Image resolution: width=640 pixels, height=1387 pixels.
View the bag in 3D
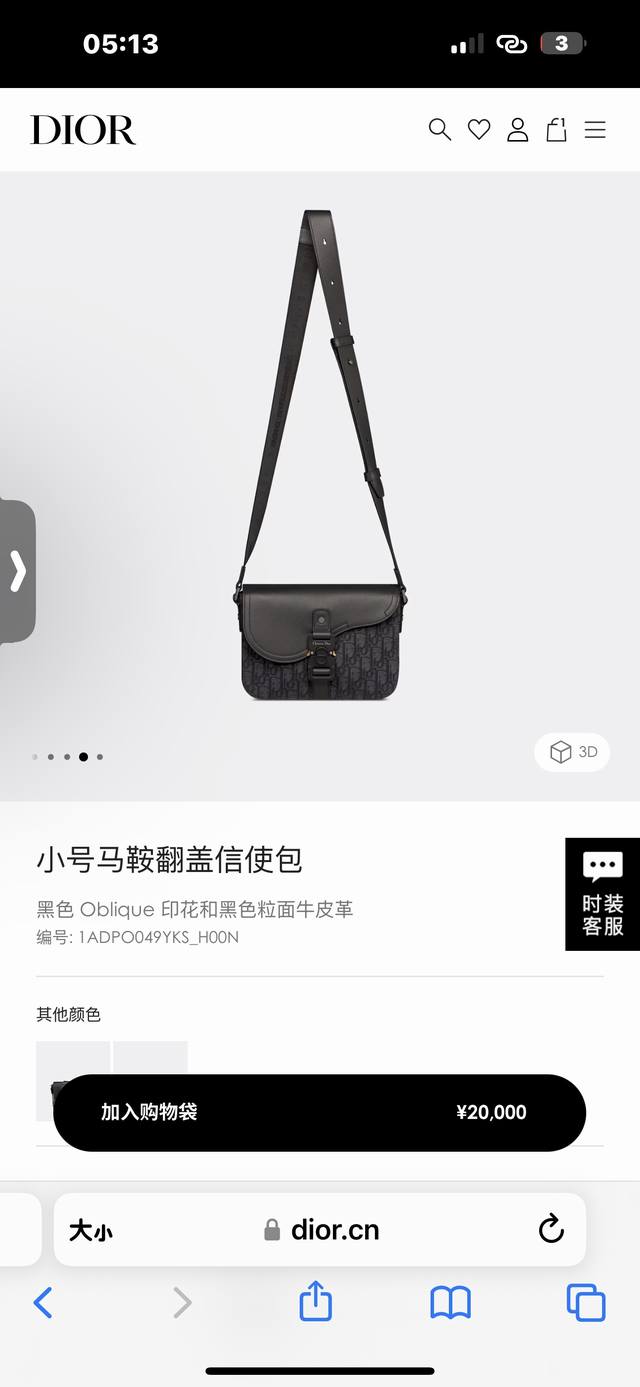coord(573,752)
